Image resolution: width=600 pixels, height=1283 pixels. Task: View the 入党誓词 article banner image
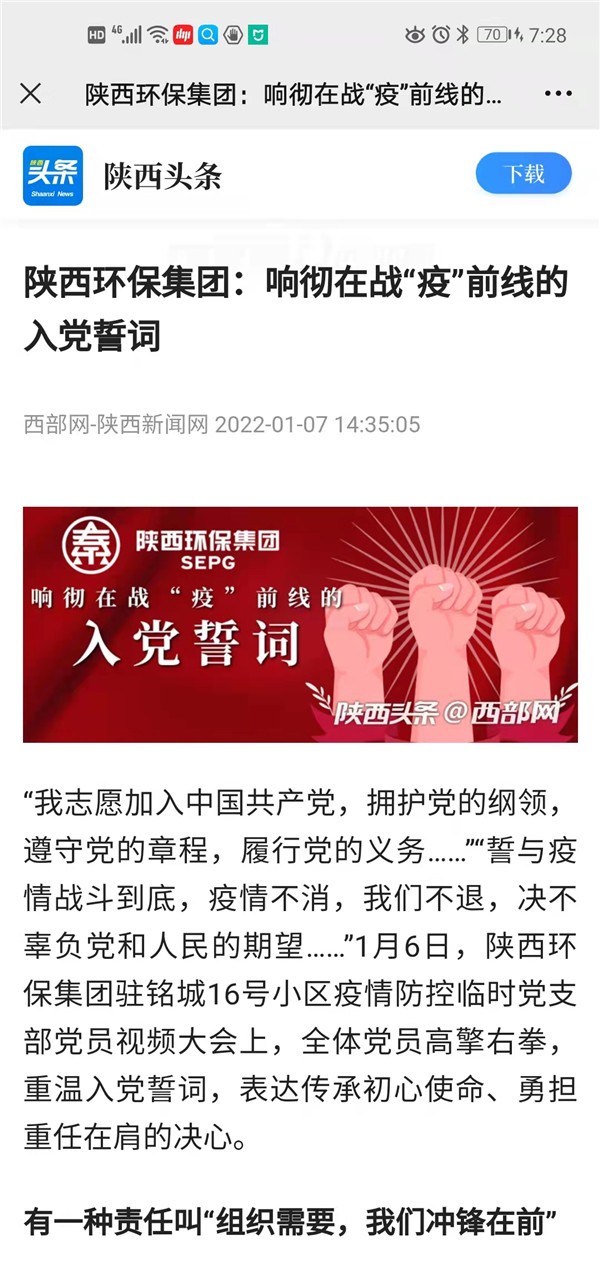click(x=300, y=624)
